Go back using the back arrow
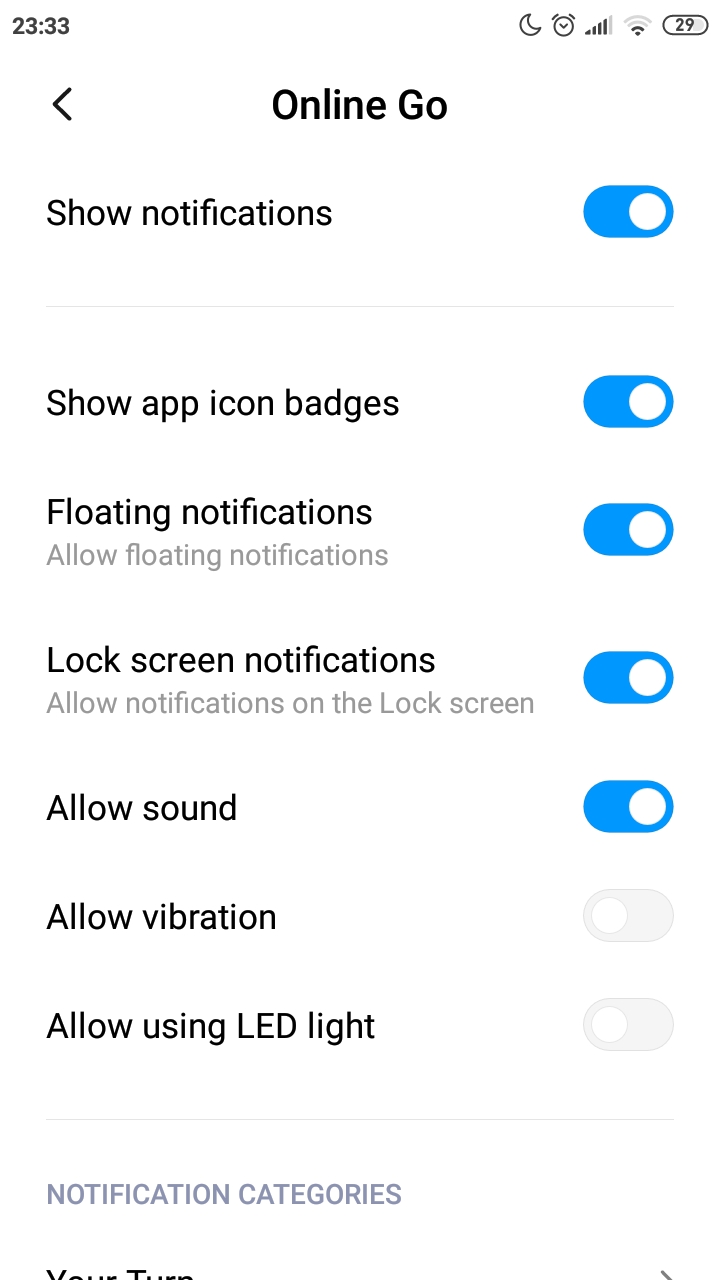Viewport: 720px width, 1280px height. point(62,104)
